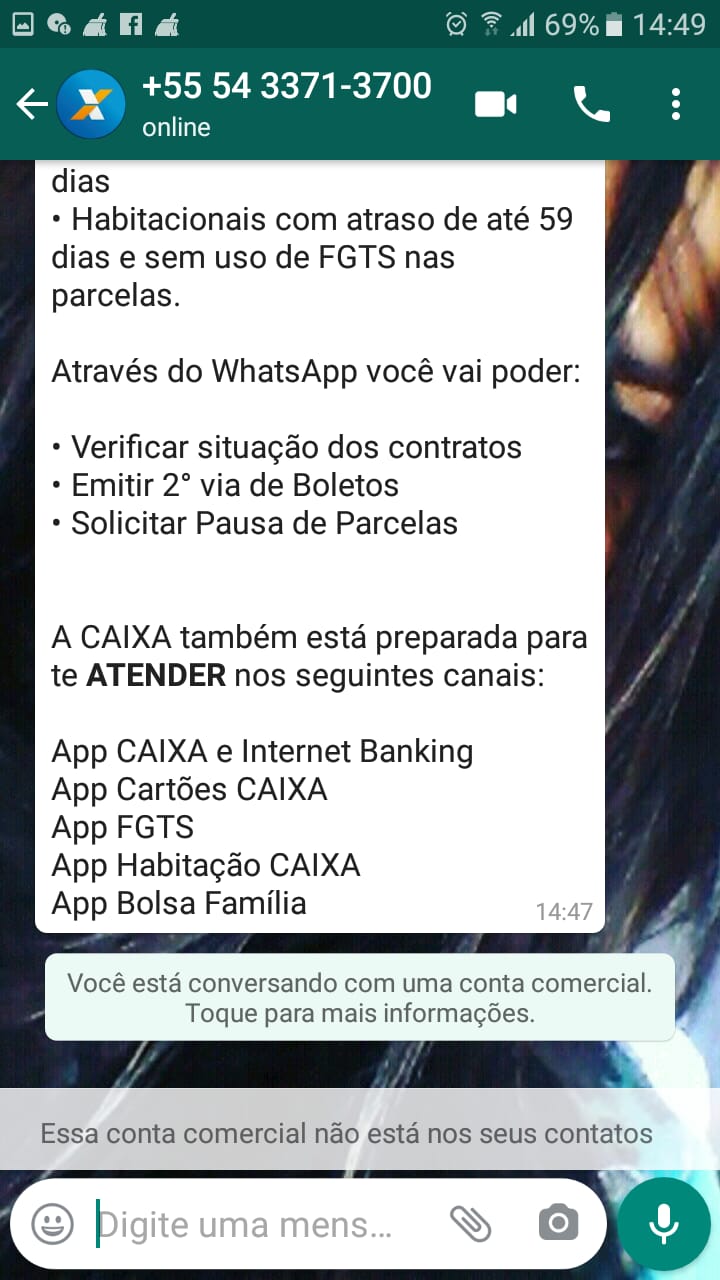The height and width of the screenshot is (1280, 720).
Task: Open the camera from the chat
Action: (558, 1224)
